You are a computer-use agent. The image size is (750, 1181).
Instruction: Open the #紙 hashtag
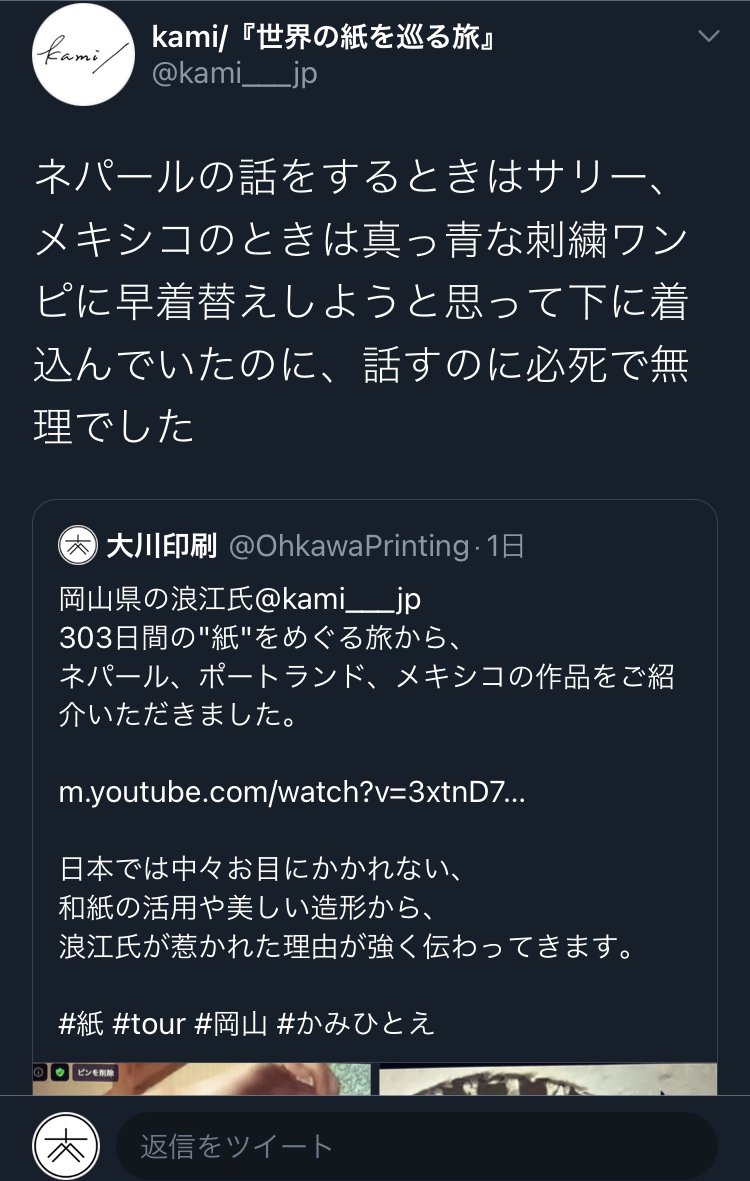[x=80, y=1024]
